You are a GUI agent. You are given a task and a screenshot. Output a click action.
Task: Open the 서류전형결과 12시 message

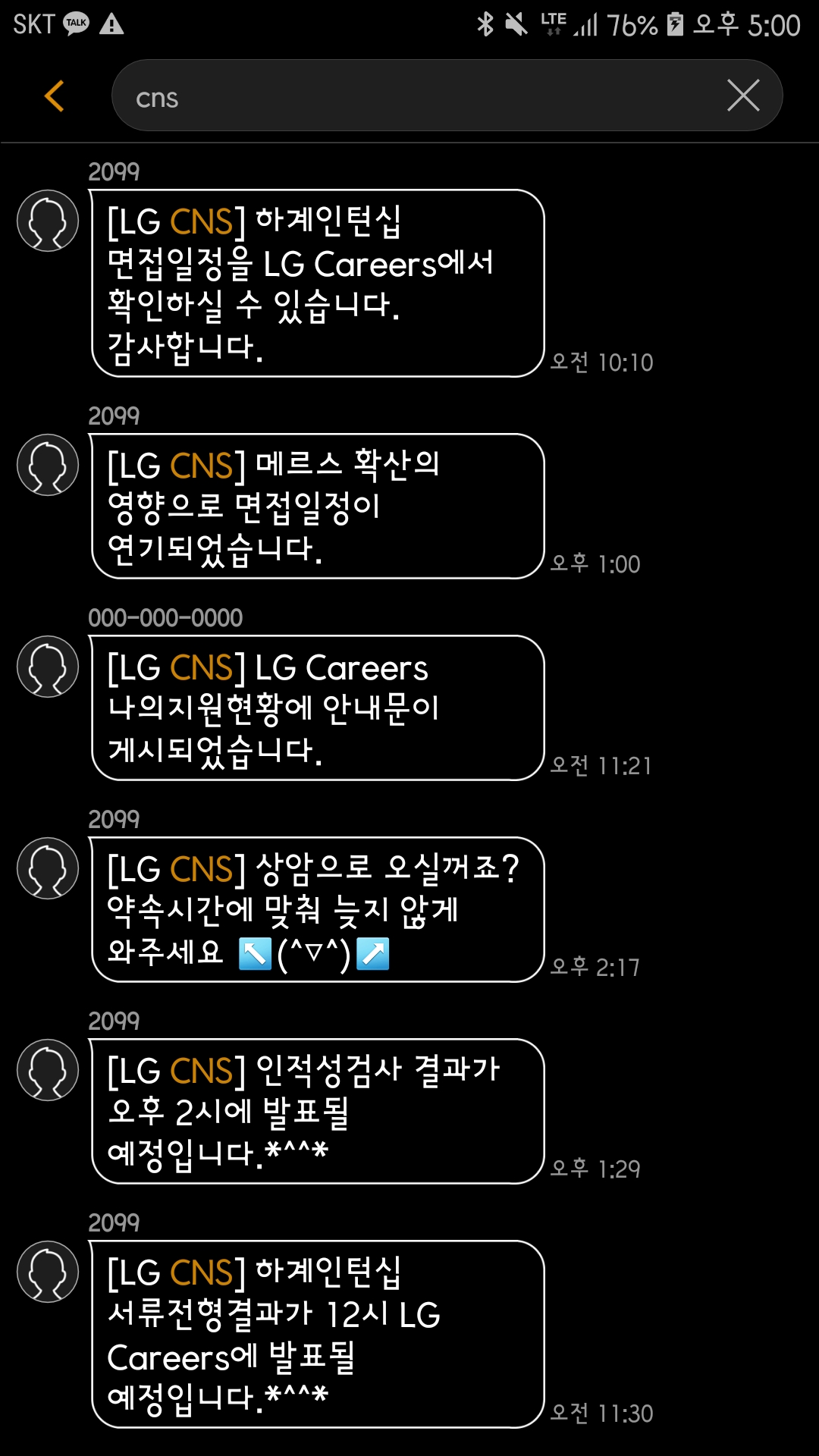click(317, 1334)
